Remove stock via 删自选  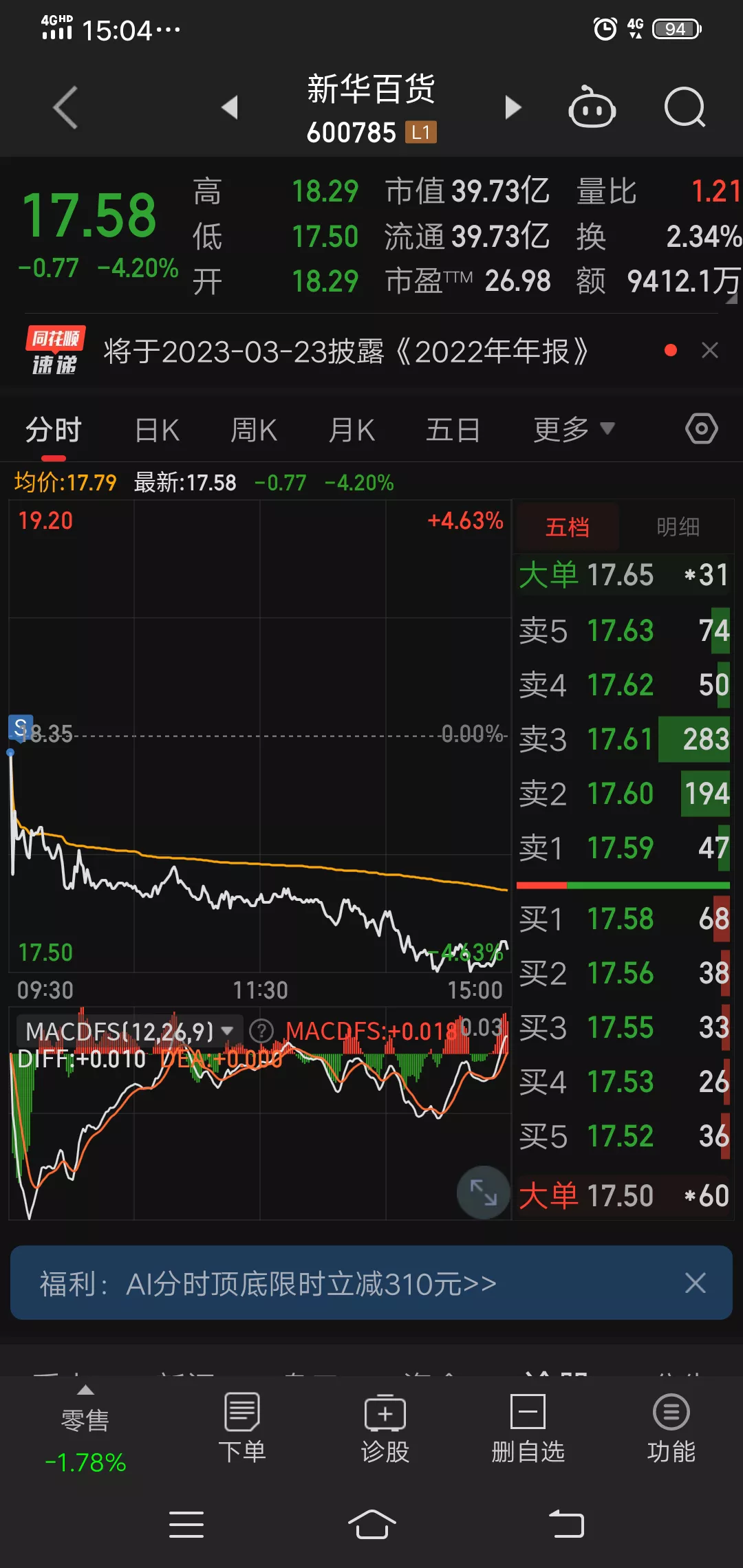point(528,1428)
